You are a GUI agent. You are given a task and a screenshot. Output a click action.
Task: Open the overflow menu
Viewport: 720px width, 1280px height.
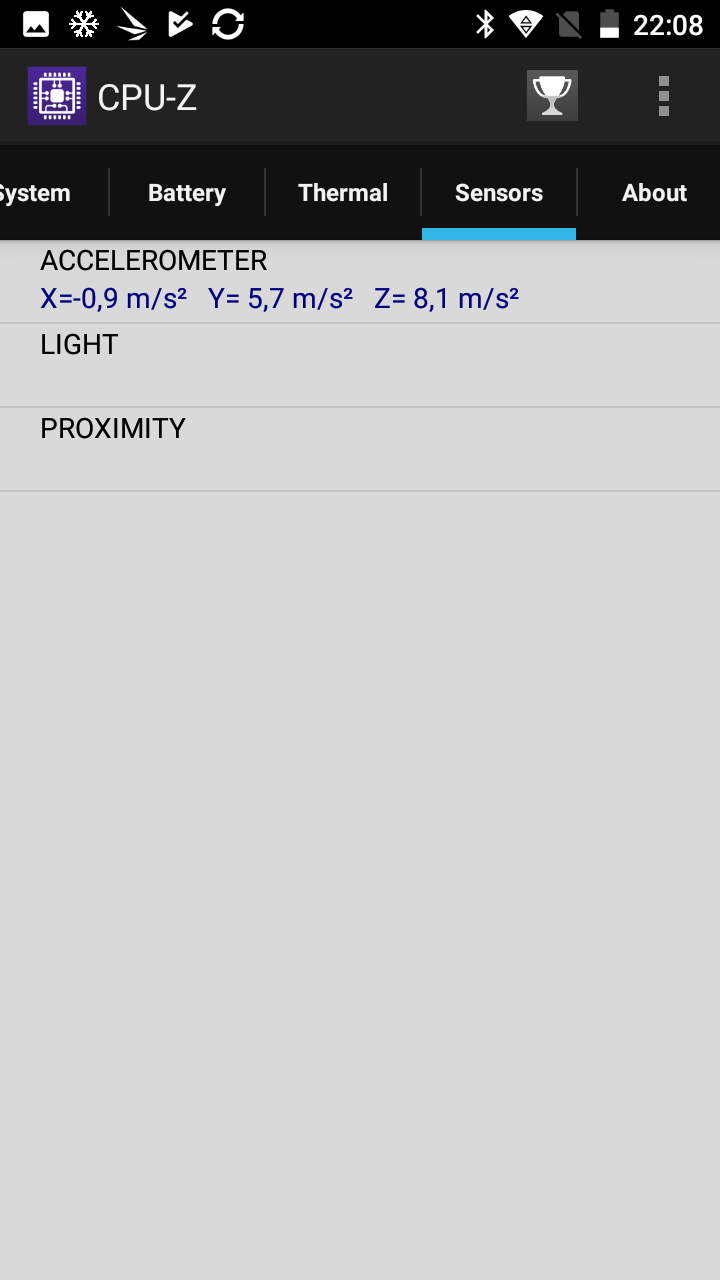tap(663, 96)
